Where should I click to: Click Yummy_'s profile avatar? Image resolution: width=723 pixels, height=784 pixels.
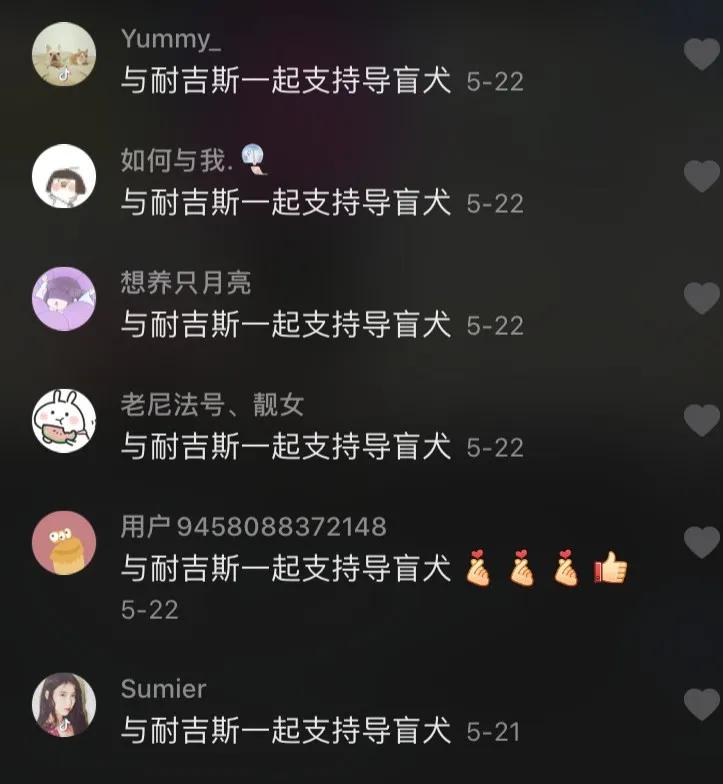coord(65,55)
